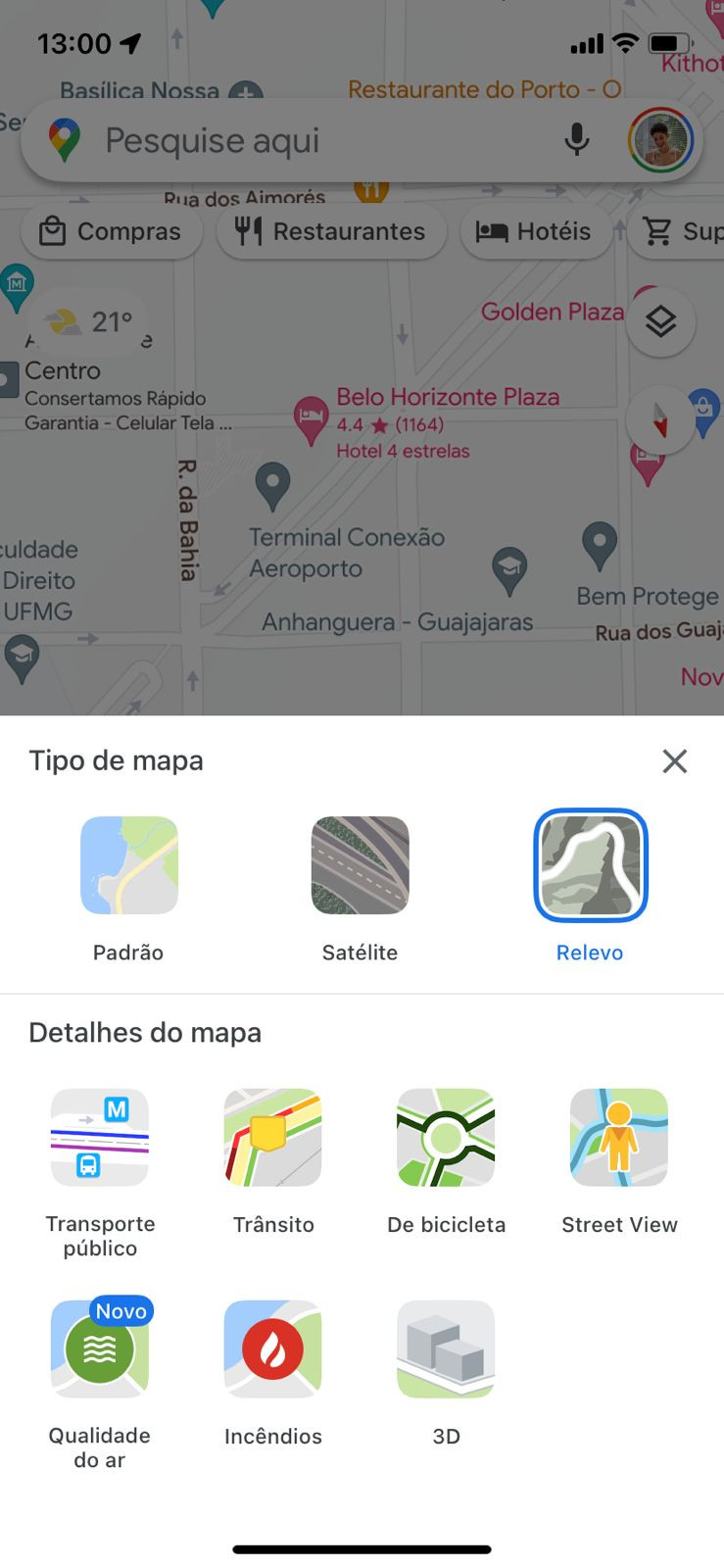Image resolution: width=724 pixels, height=1568 pixels.
Task: Open Street View mode
Action: 619,1137
